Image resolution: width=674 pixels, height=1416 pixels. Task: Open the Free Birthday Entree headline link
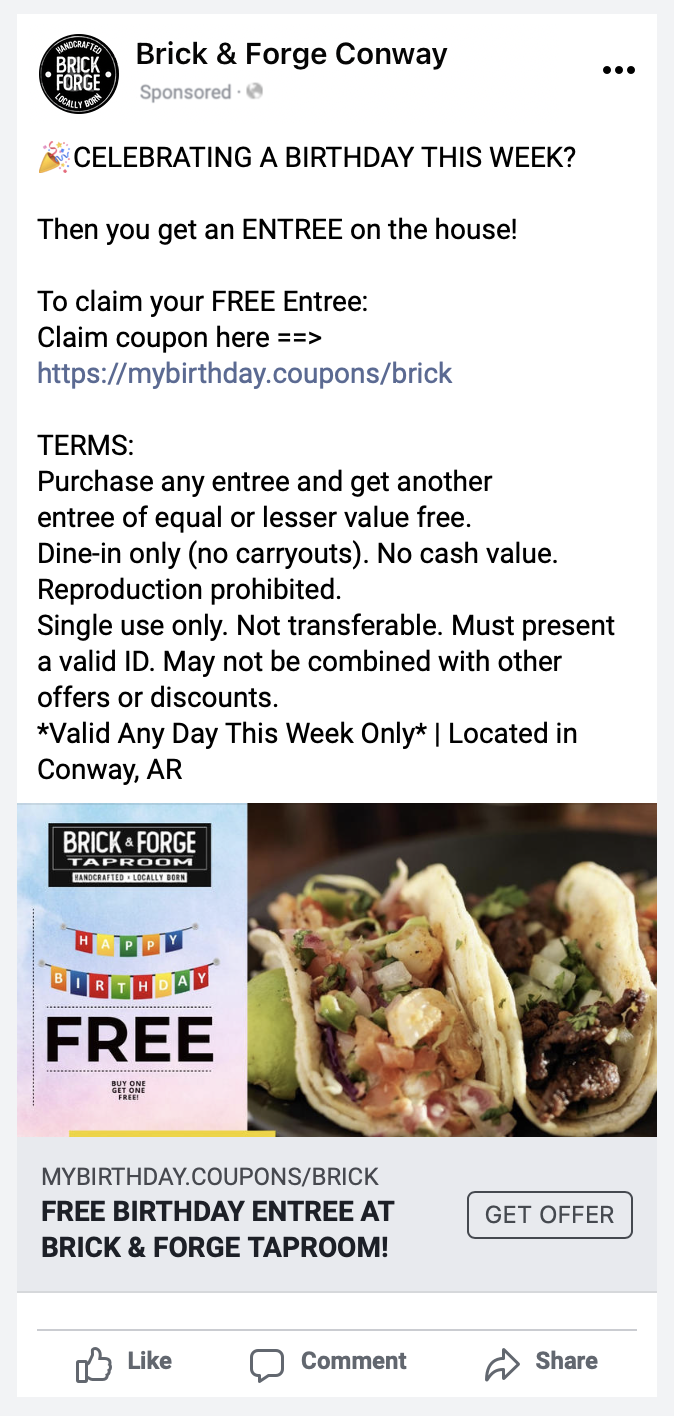(218, 1229)
